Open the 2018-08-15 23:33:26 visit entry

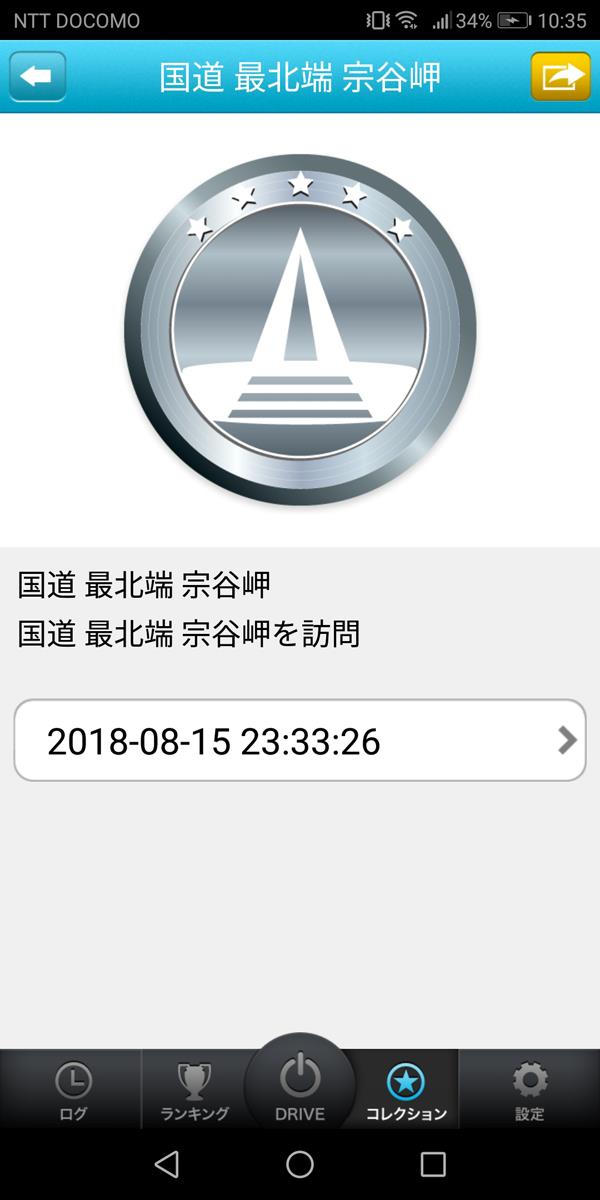[x=300, y=740]
